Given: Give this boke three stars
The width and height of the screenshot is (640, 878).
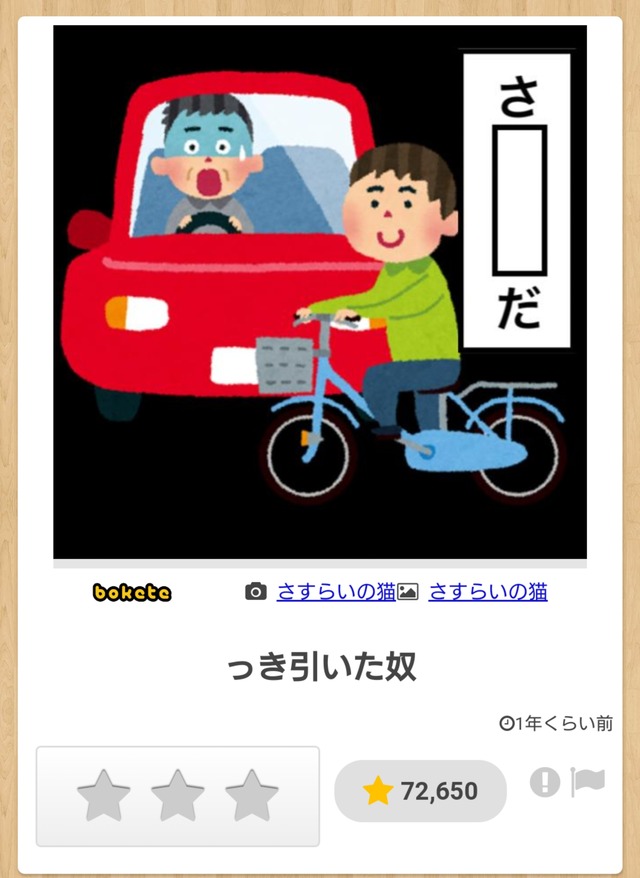Looking at the screenshot, I should click(x=252, y=795).
